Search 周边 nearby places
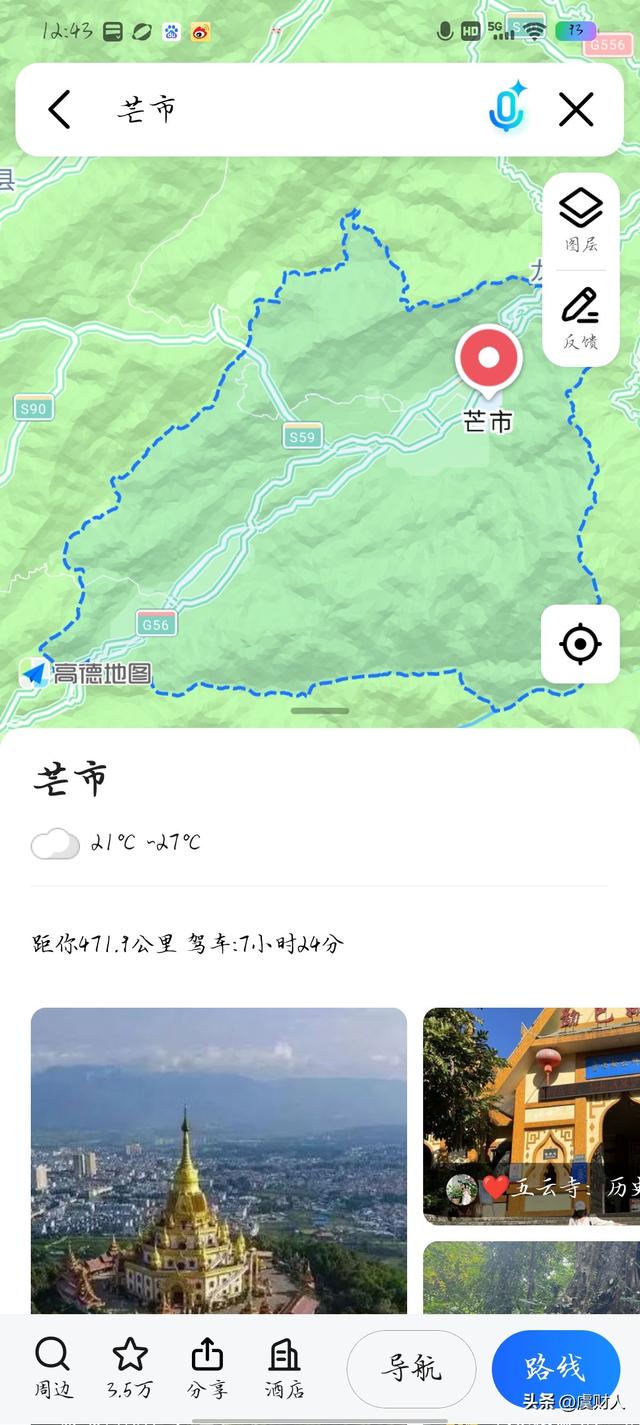Viewport: 640px width, 1425px height. [x=52, y=1367]
